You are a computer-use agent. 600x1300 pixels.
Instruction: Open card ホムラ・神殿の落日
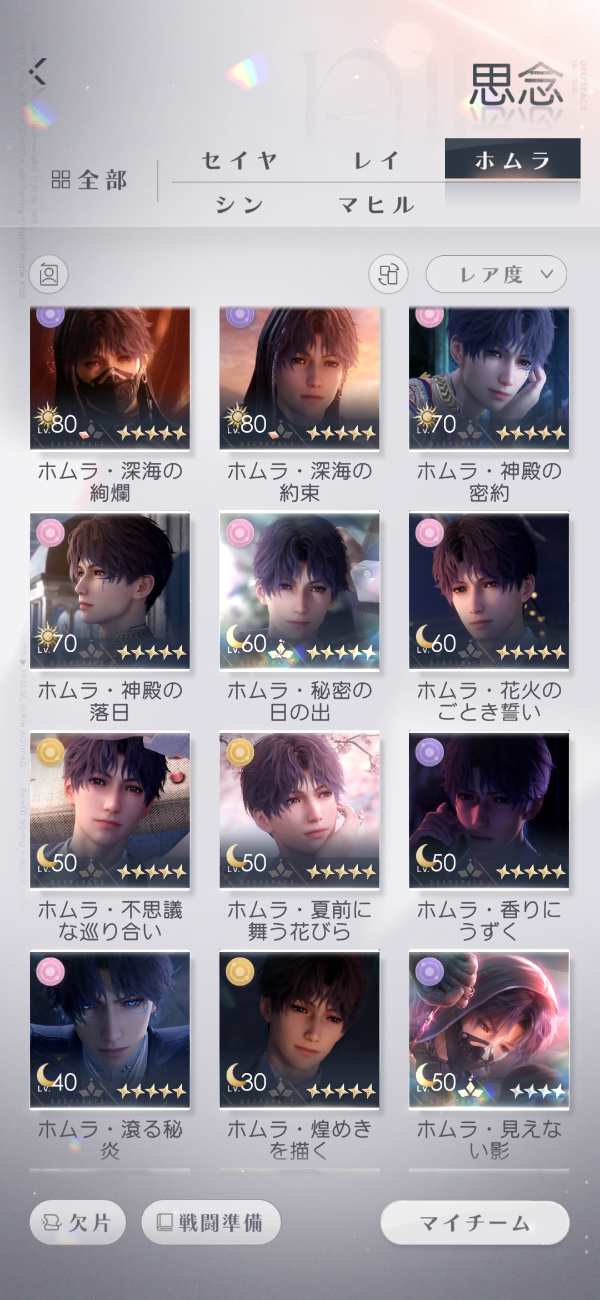coord(110,590)
